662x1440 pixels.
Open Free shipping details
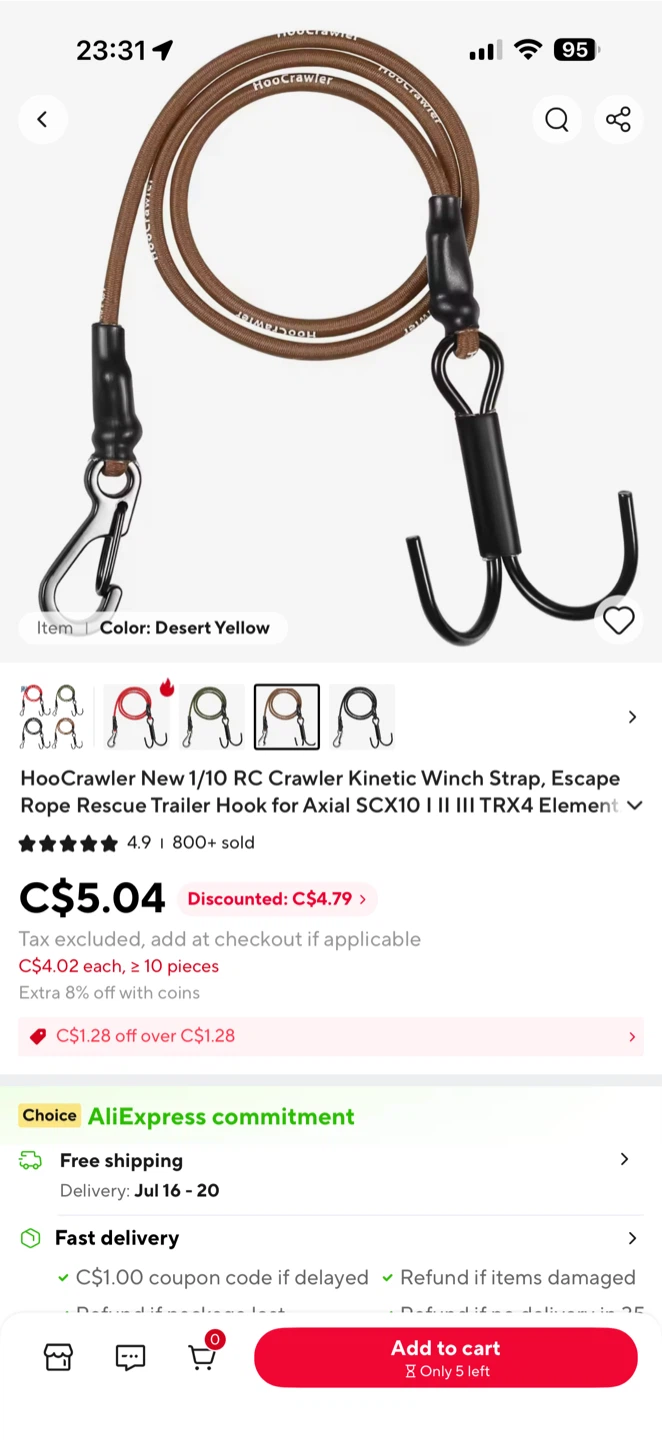[331, 1174]
